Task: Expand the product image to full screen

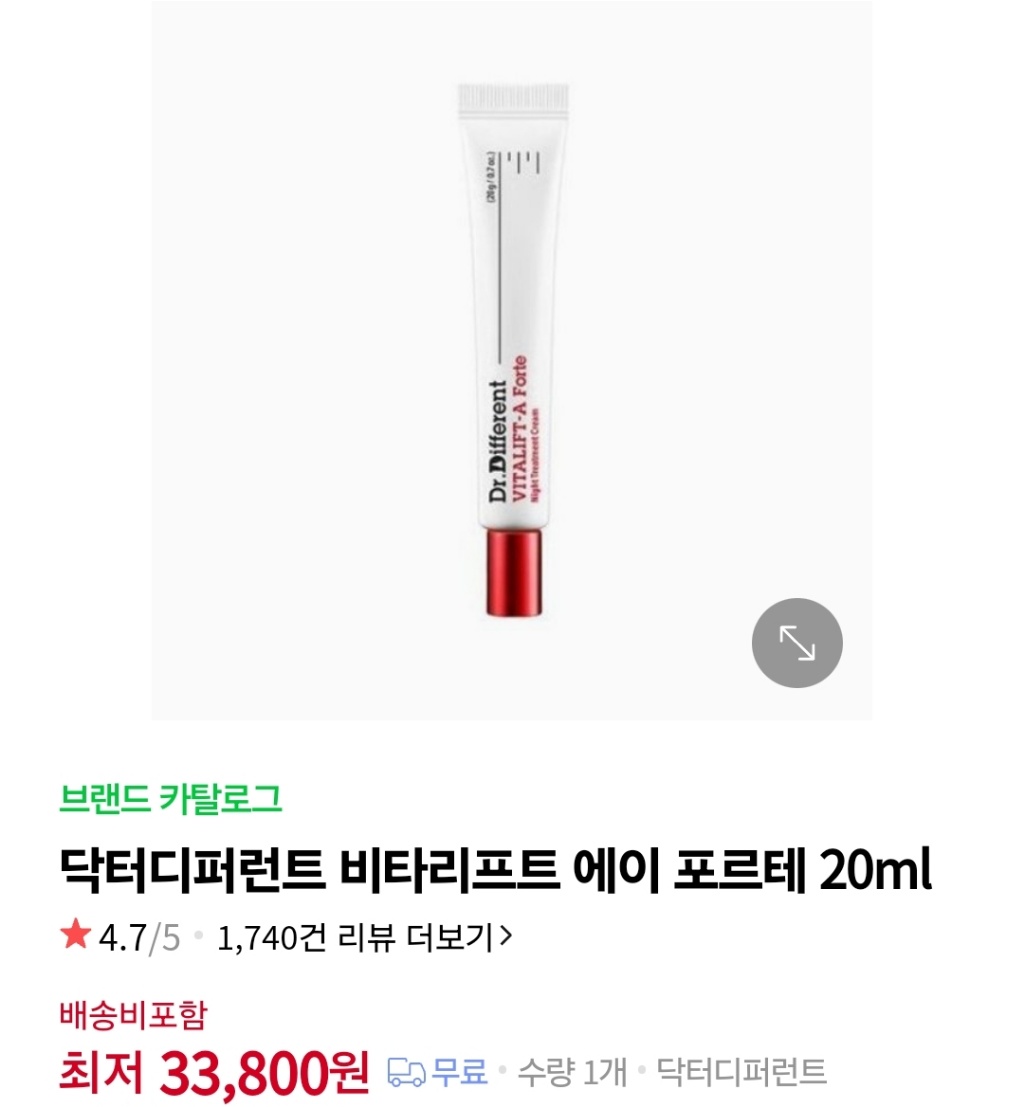Action: coord(797,643)
